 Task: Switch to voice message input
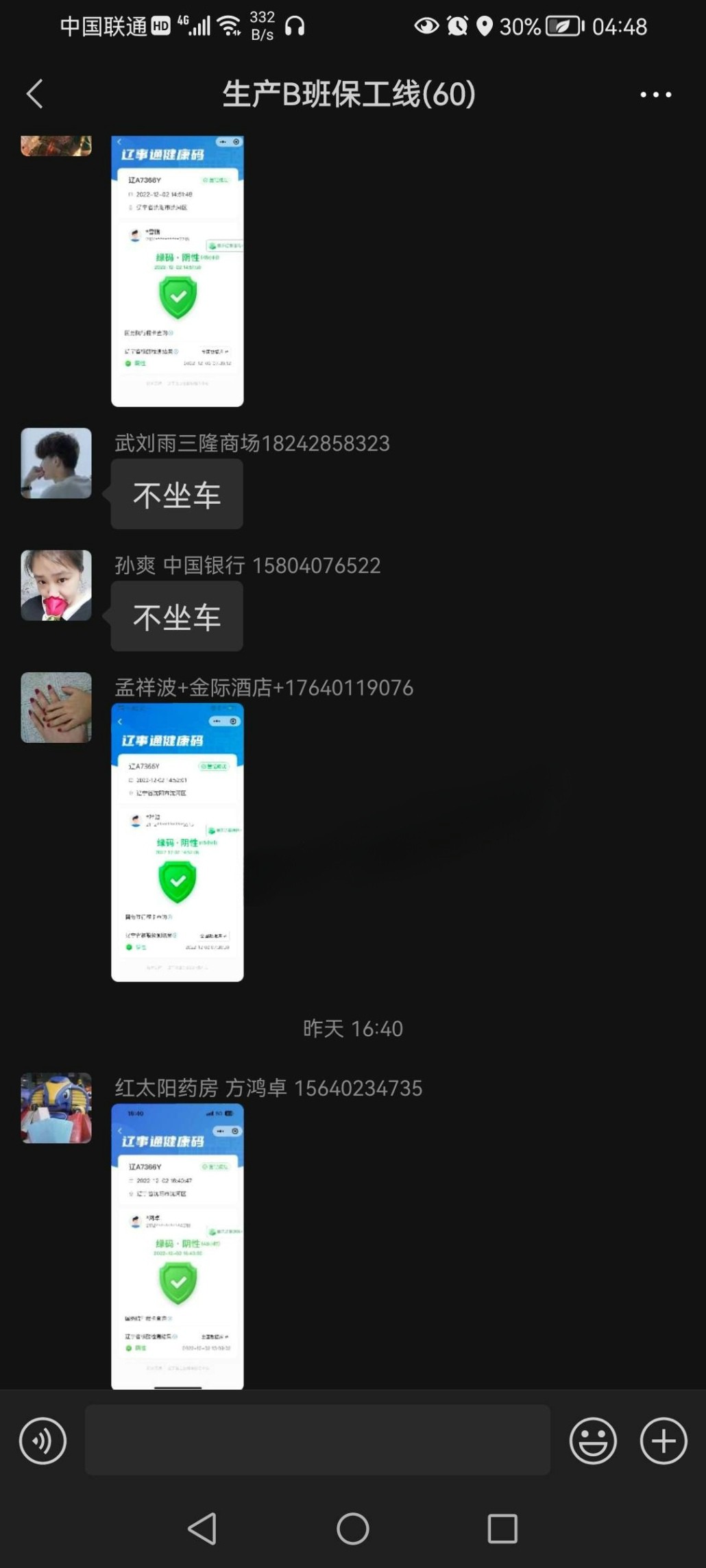(43, 1441)
